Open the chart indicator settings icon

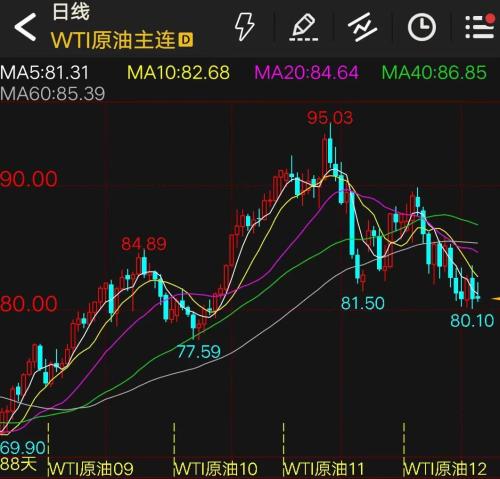tap(363, 27)
